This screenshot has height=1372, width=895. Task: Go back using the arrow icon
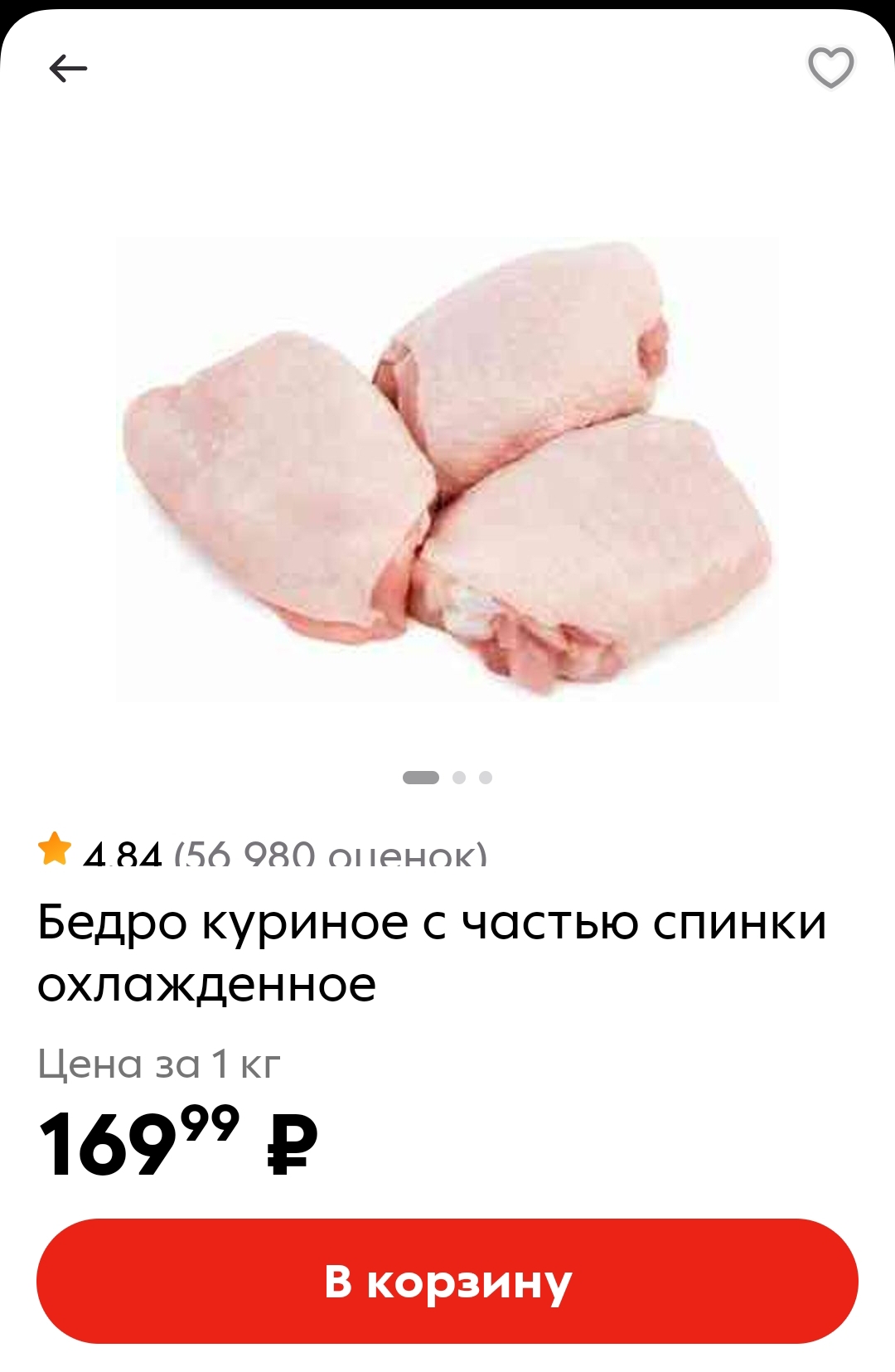[68, 68]
